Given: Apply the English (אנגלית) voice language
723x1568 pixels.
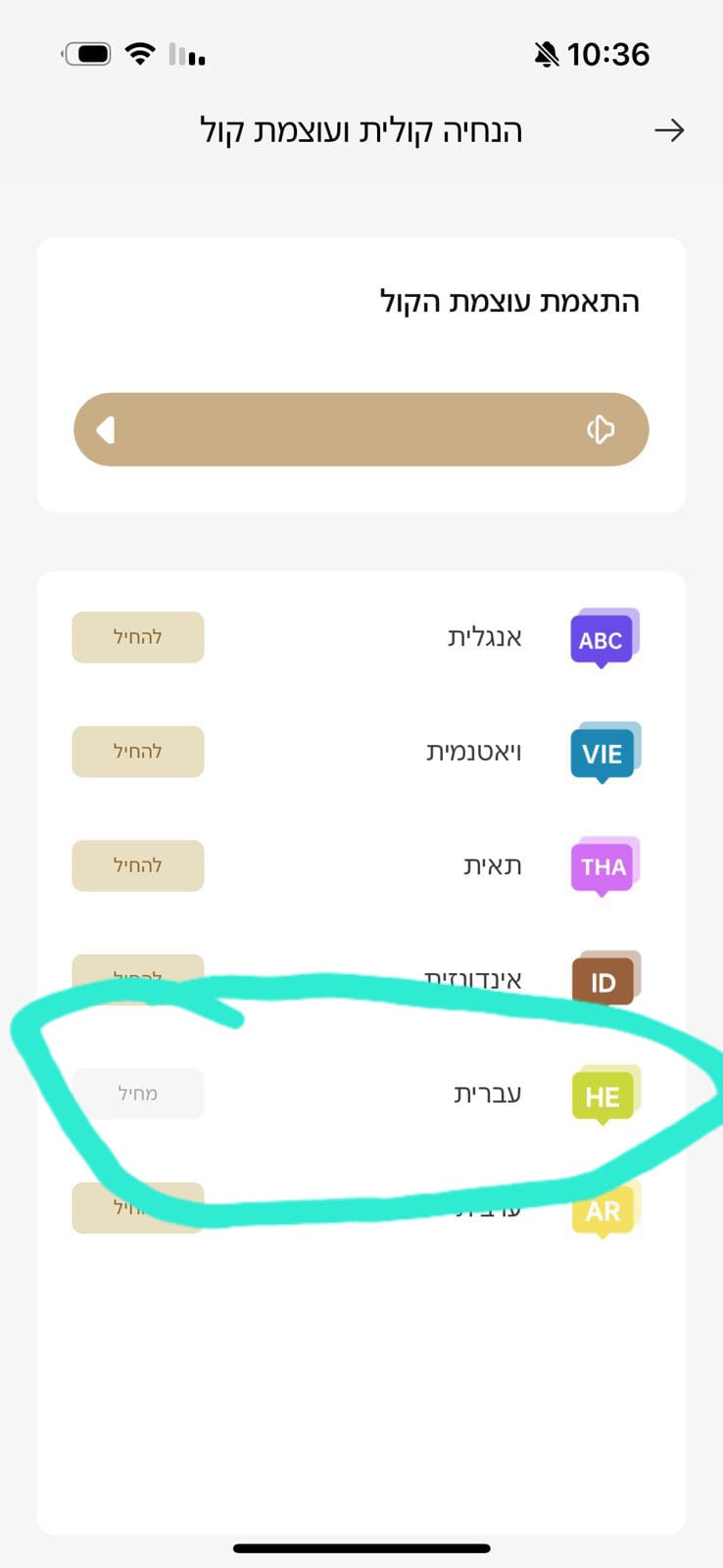Looking at the screenshot, I should 138,637.
